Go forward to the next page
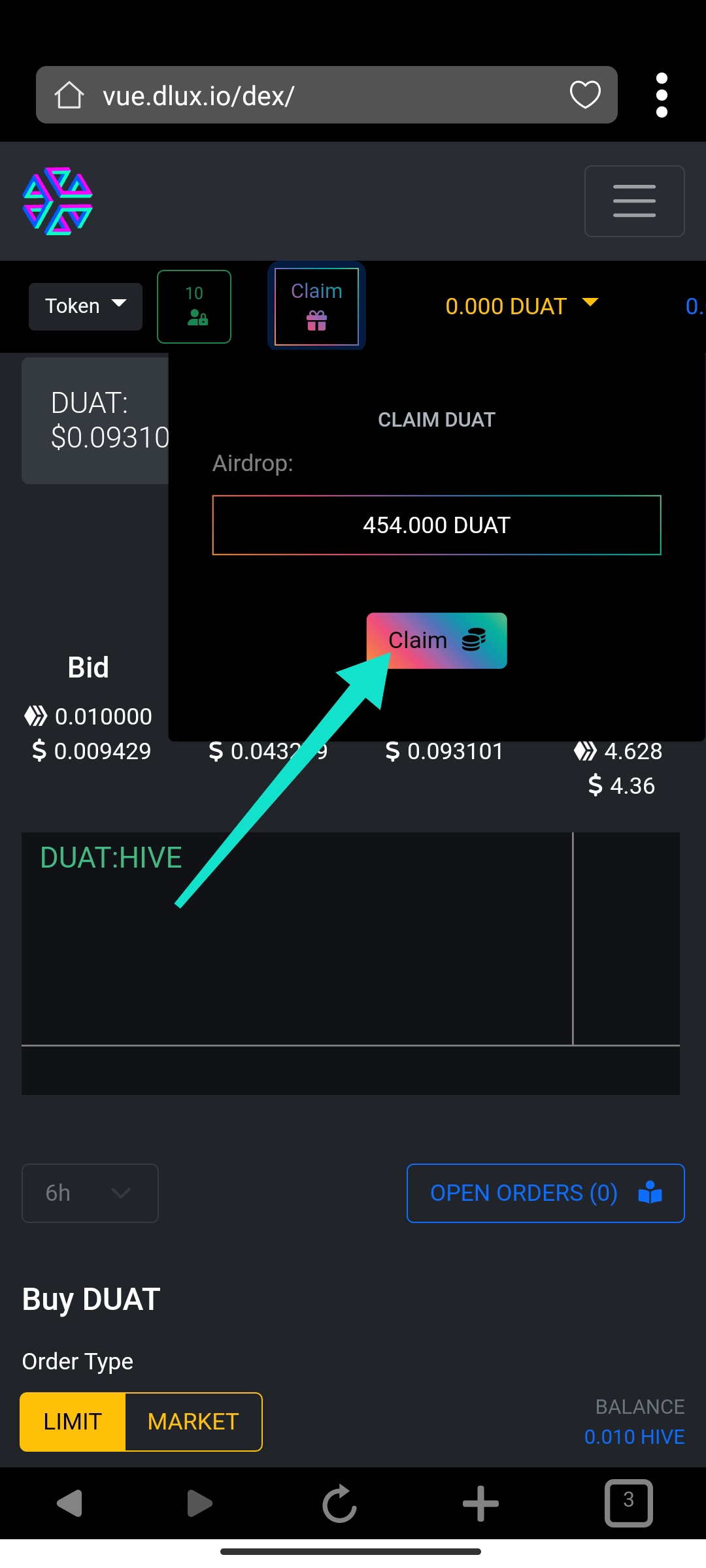 point(199,1503)
